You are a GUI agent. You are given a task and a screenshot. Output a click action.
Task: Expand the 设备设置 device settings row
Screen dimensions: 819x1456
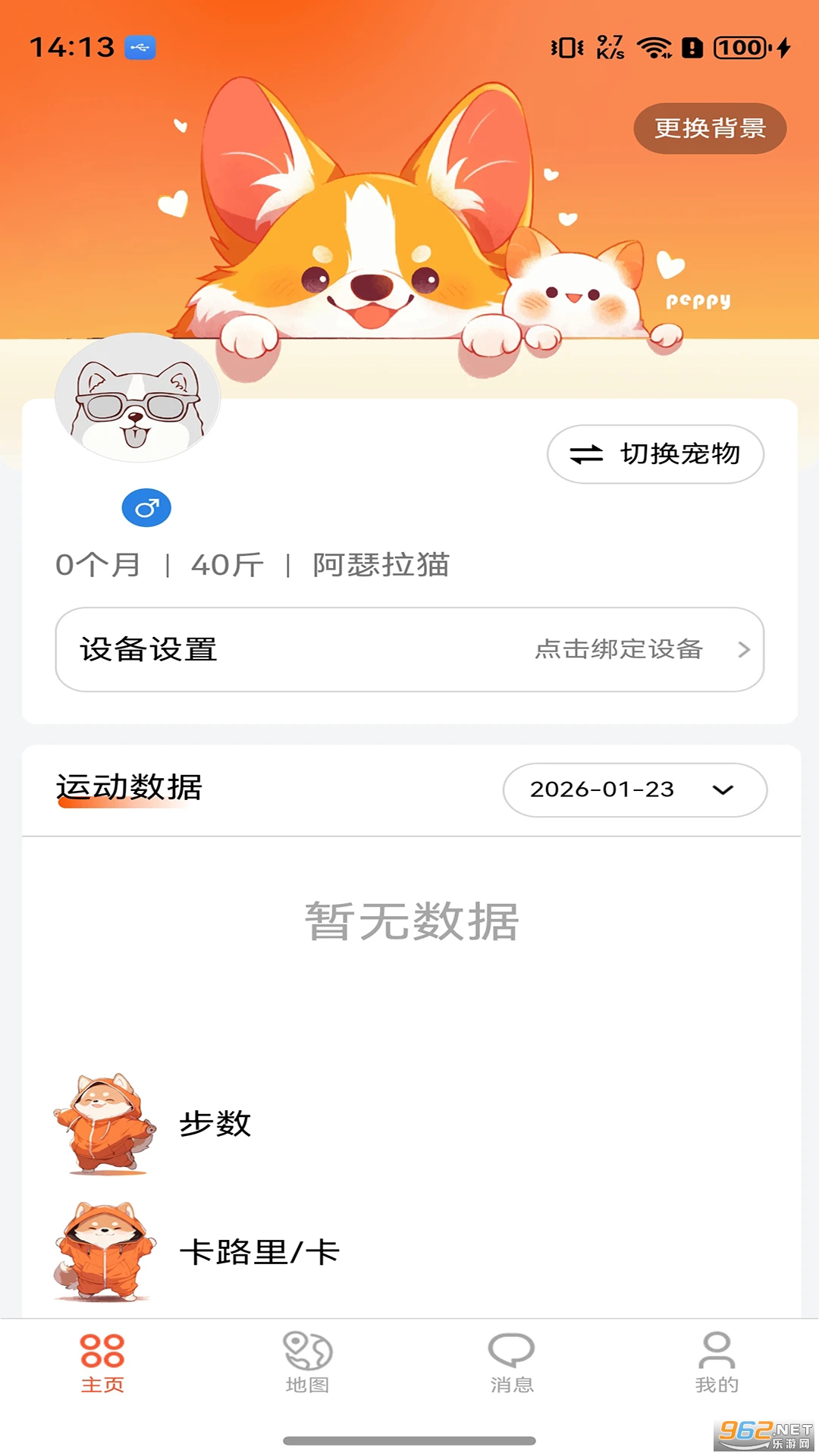pyautogui.click(x=409, y=651)
